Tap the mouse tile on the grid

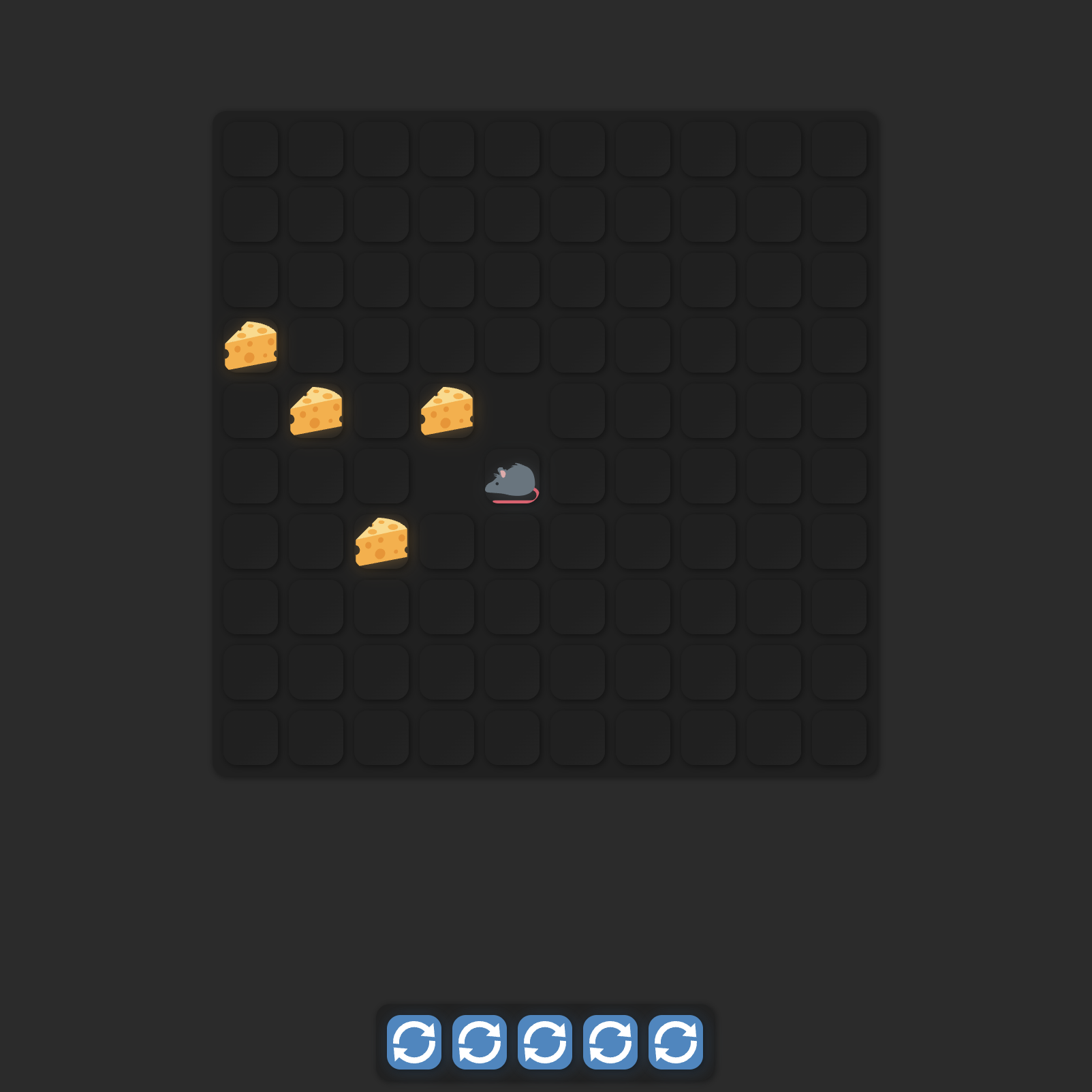click(512, 477)
